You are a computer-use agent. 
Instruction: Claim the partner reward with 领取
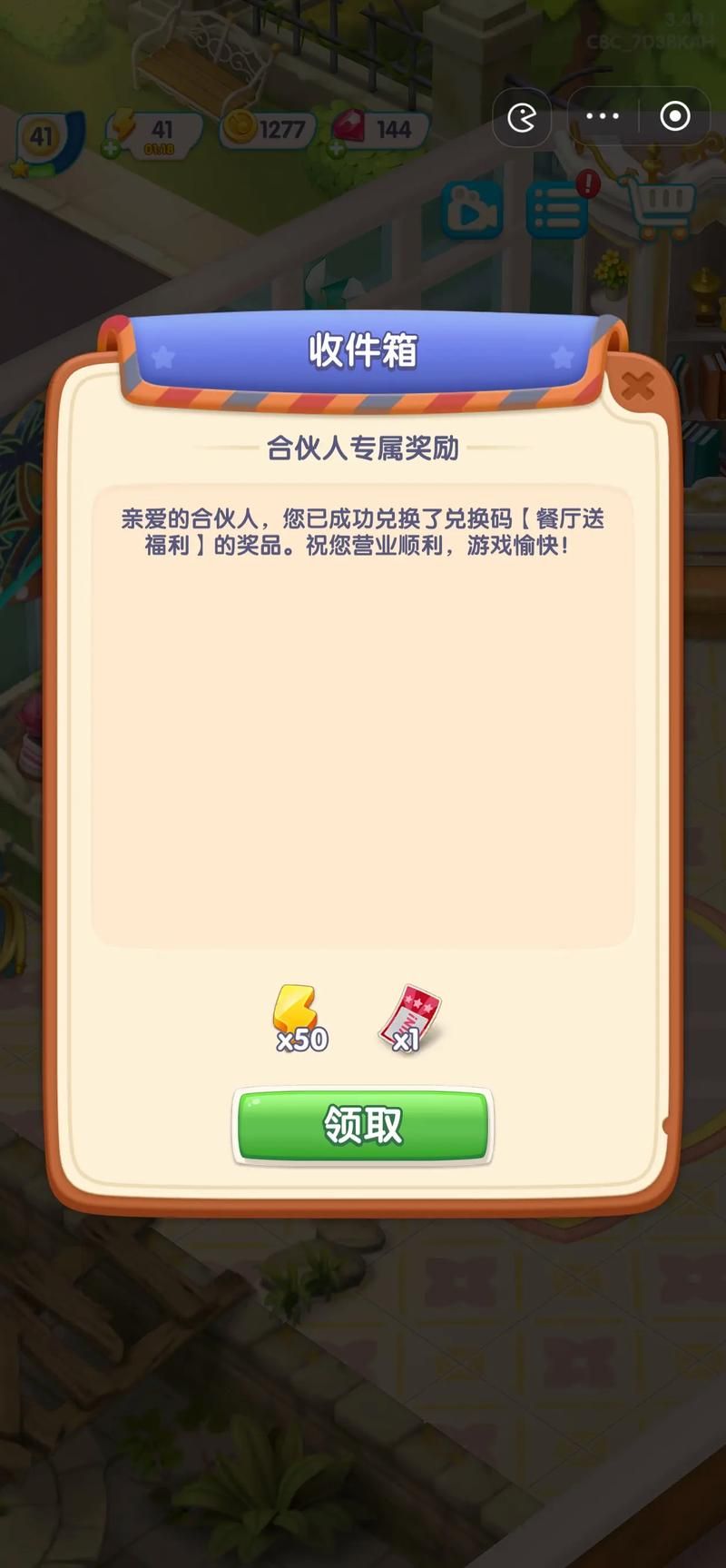(x=362, y=1125)
